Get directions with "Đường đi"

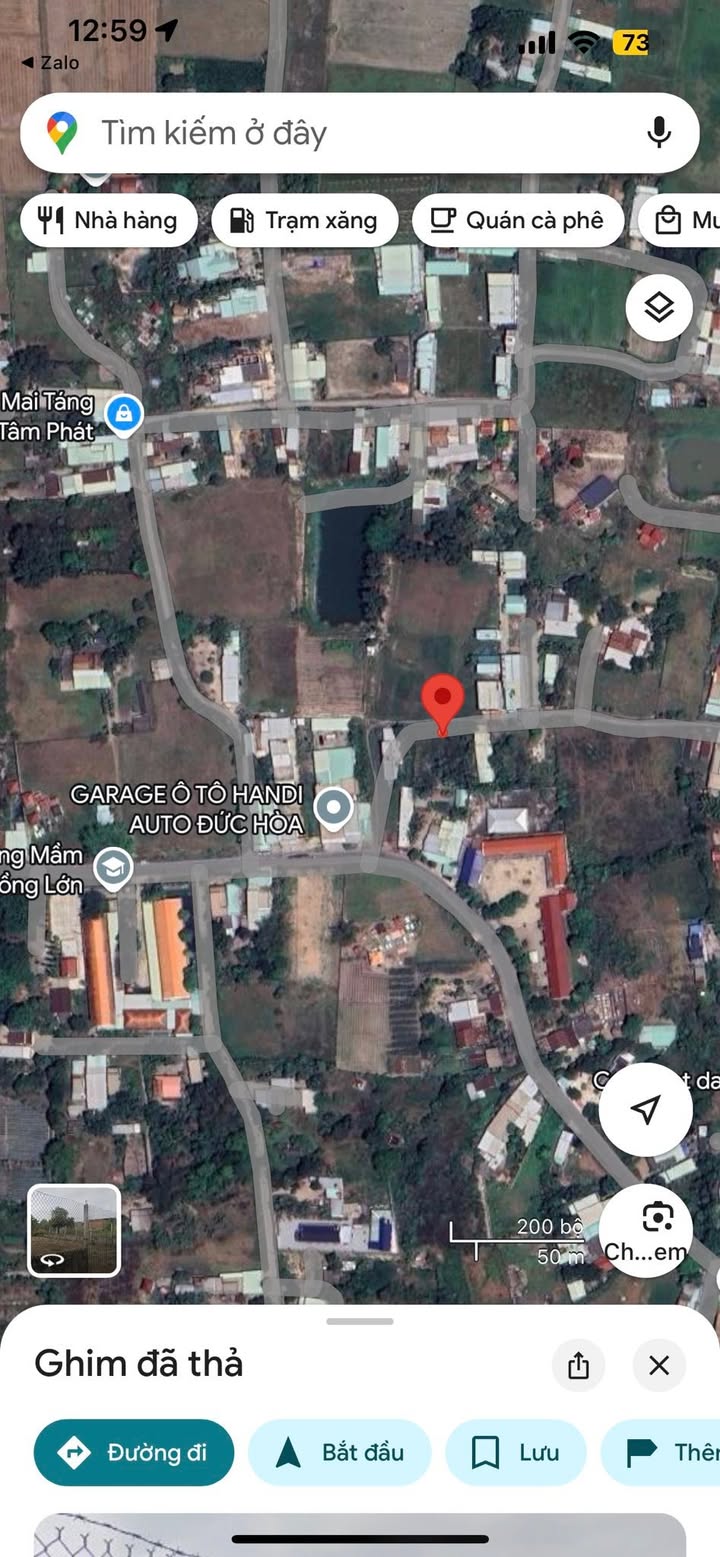click(134, 1452)
